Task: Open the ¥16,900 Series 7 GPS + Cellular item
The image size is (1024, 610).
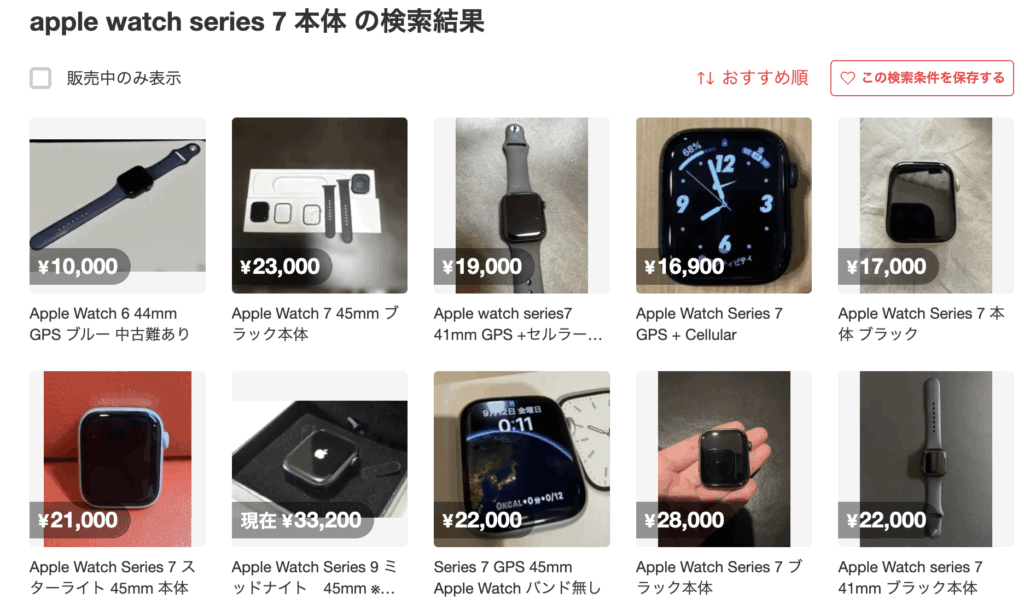Action: [x=723, y=205]
